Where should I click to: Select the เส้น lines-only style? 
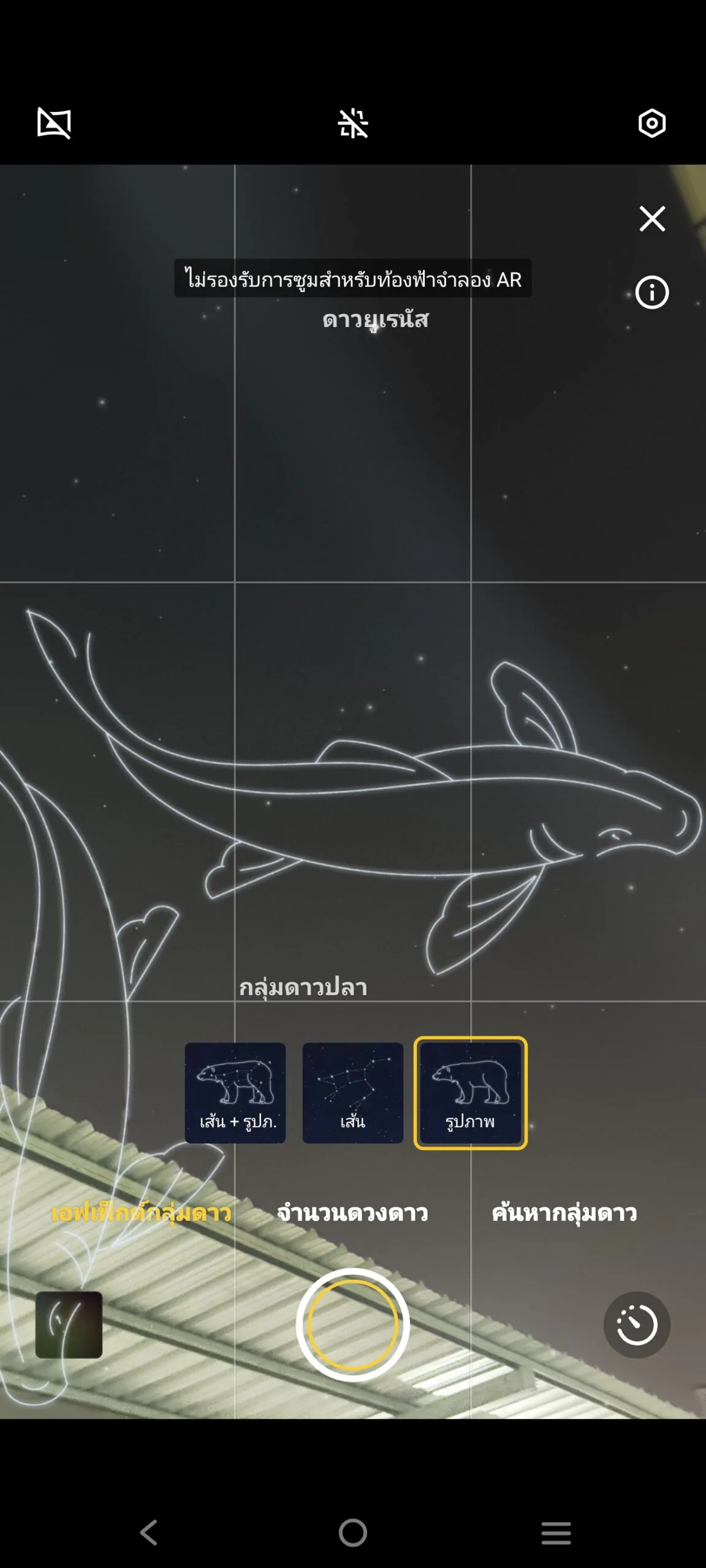(x=353, y=1093)
